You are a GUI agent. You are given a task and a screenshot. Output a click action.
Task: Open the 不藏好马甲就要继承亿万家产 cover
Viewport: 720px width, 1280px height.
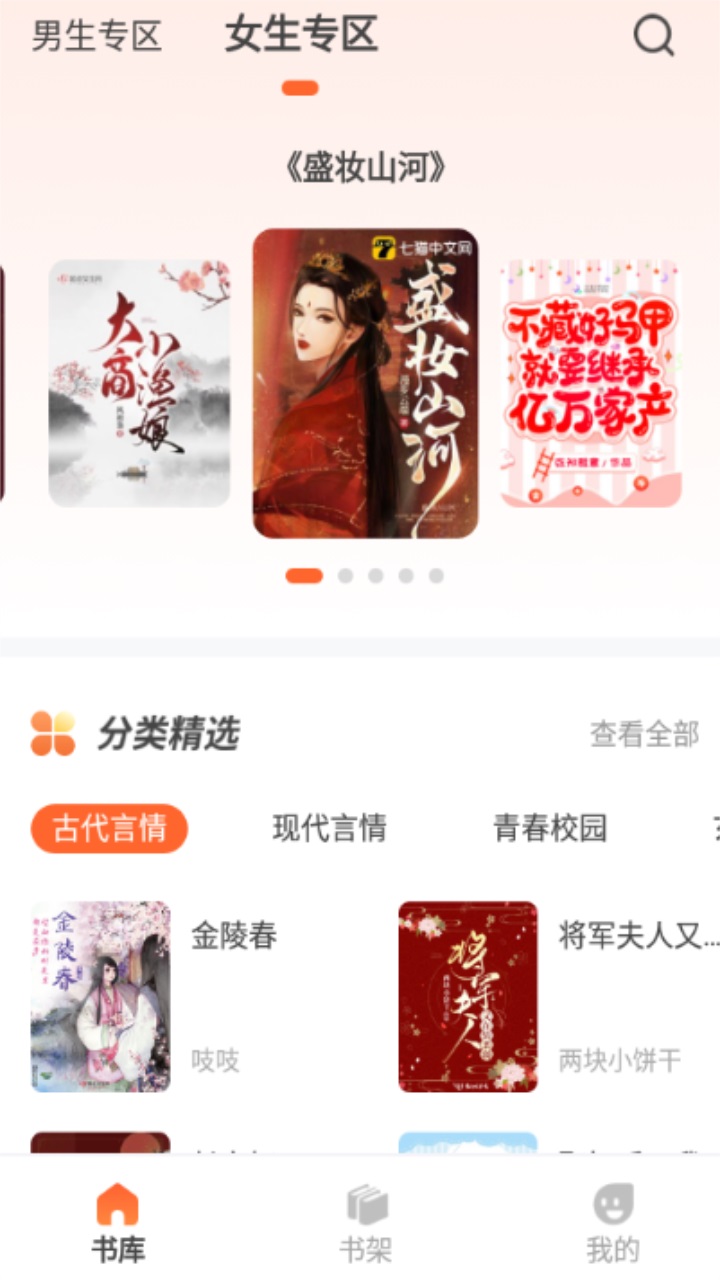point(590,383)
